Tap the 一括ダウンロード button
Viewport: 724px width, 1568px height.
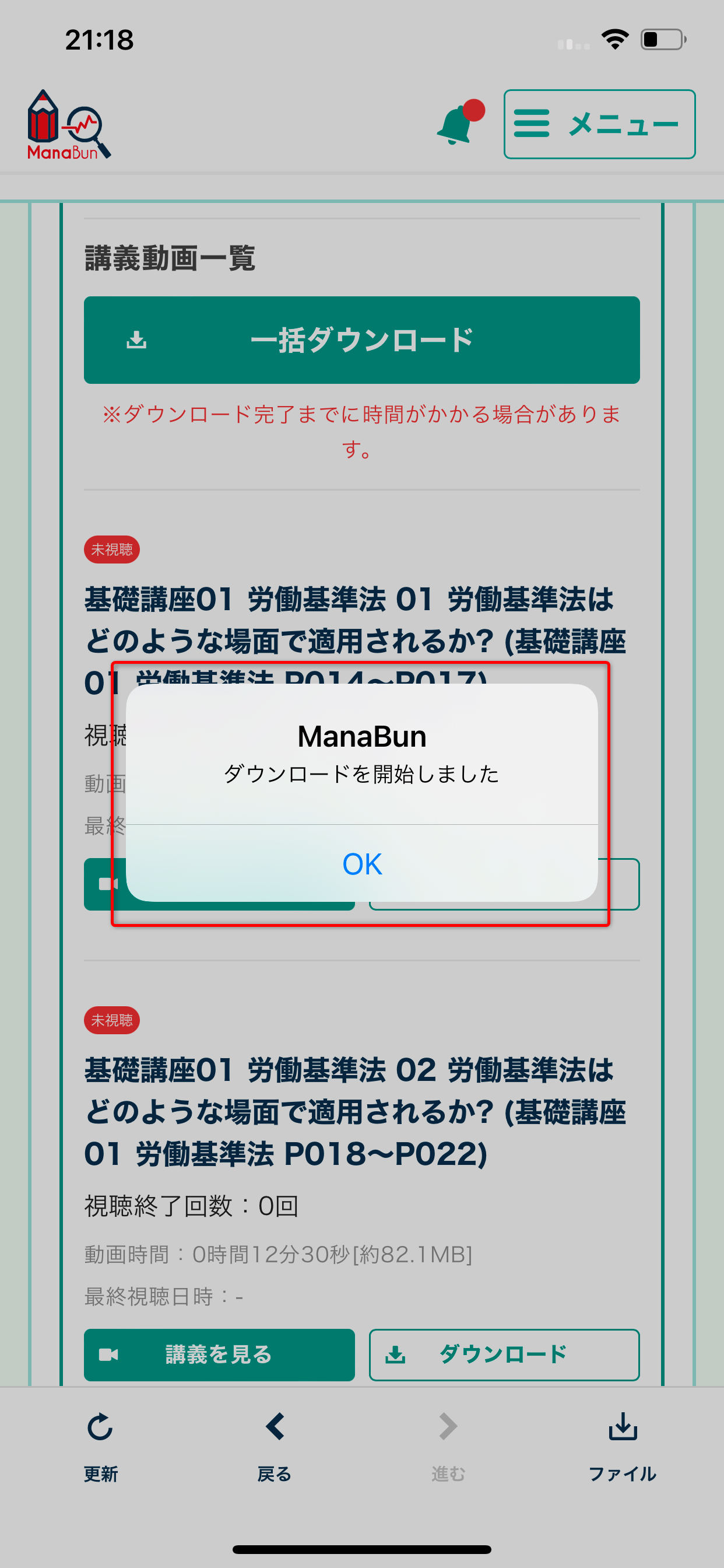click(x=362, y=340)
